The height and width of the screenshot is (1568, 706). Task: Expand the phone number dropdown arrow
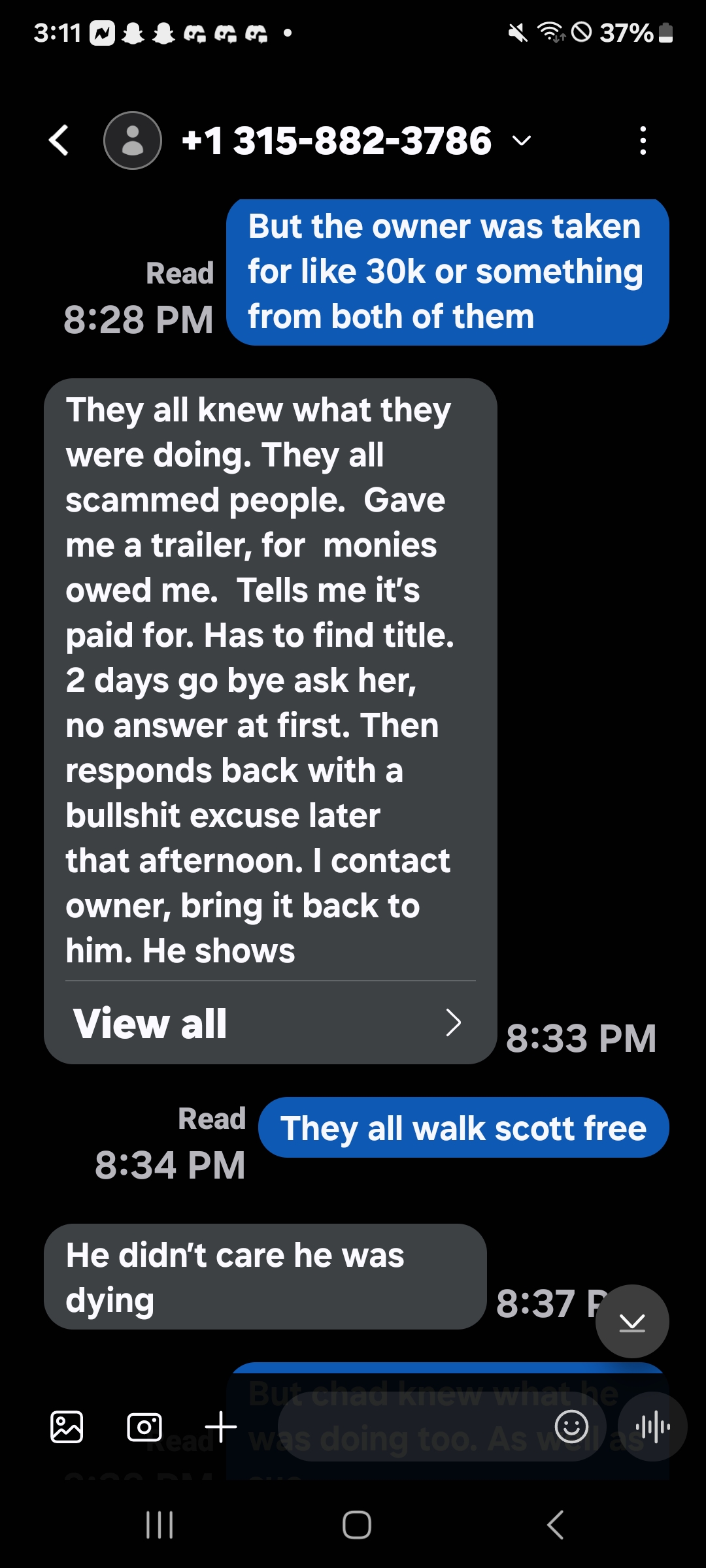coord(522,140)
